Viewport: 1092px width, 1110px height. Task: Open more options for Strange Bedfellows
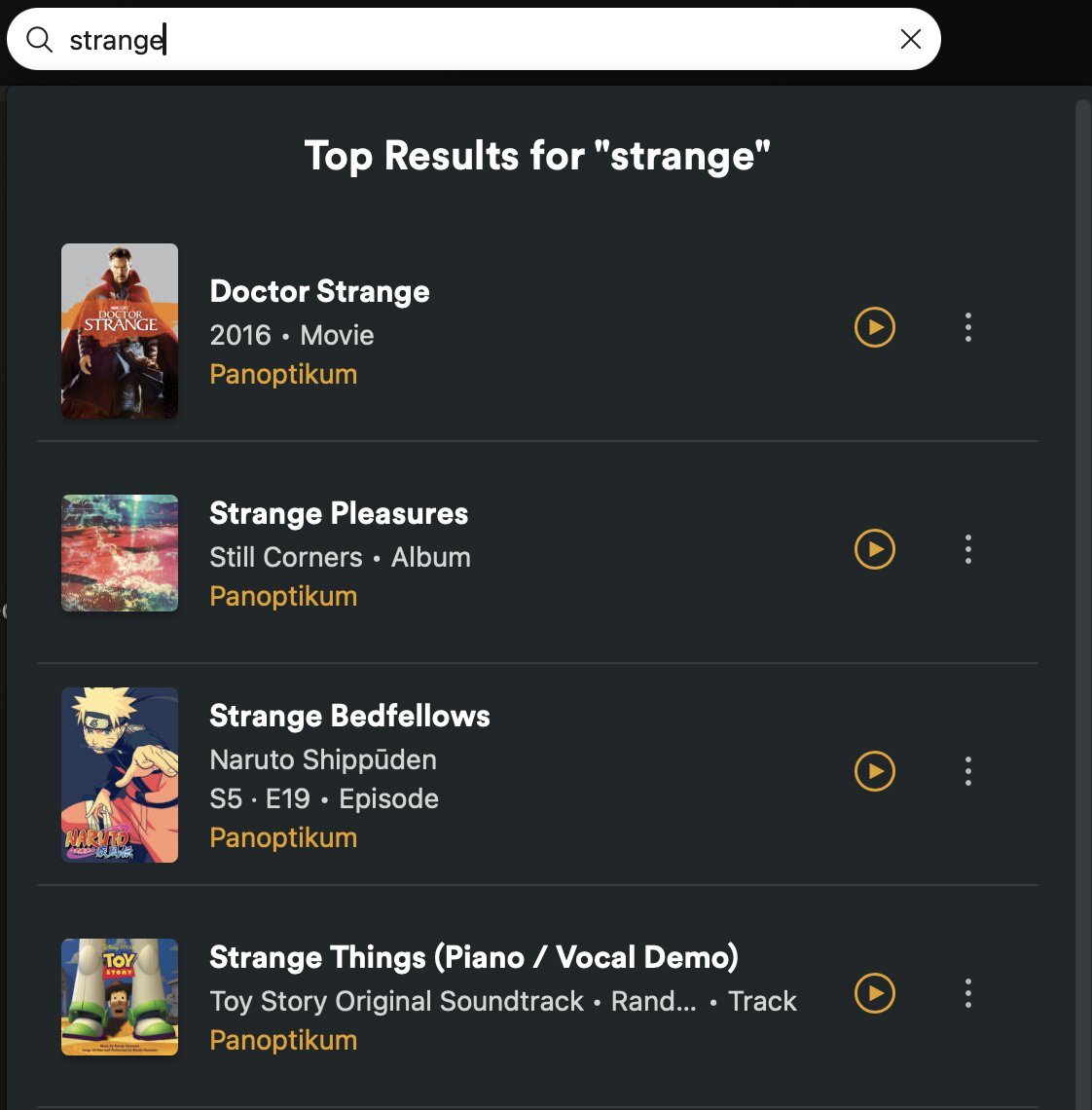[x=967, y=771]
